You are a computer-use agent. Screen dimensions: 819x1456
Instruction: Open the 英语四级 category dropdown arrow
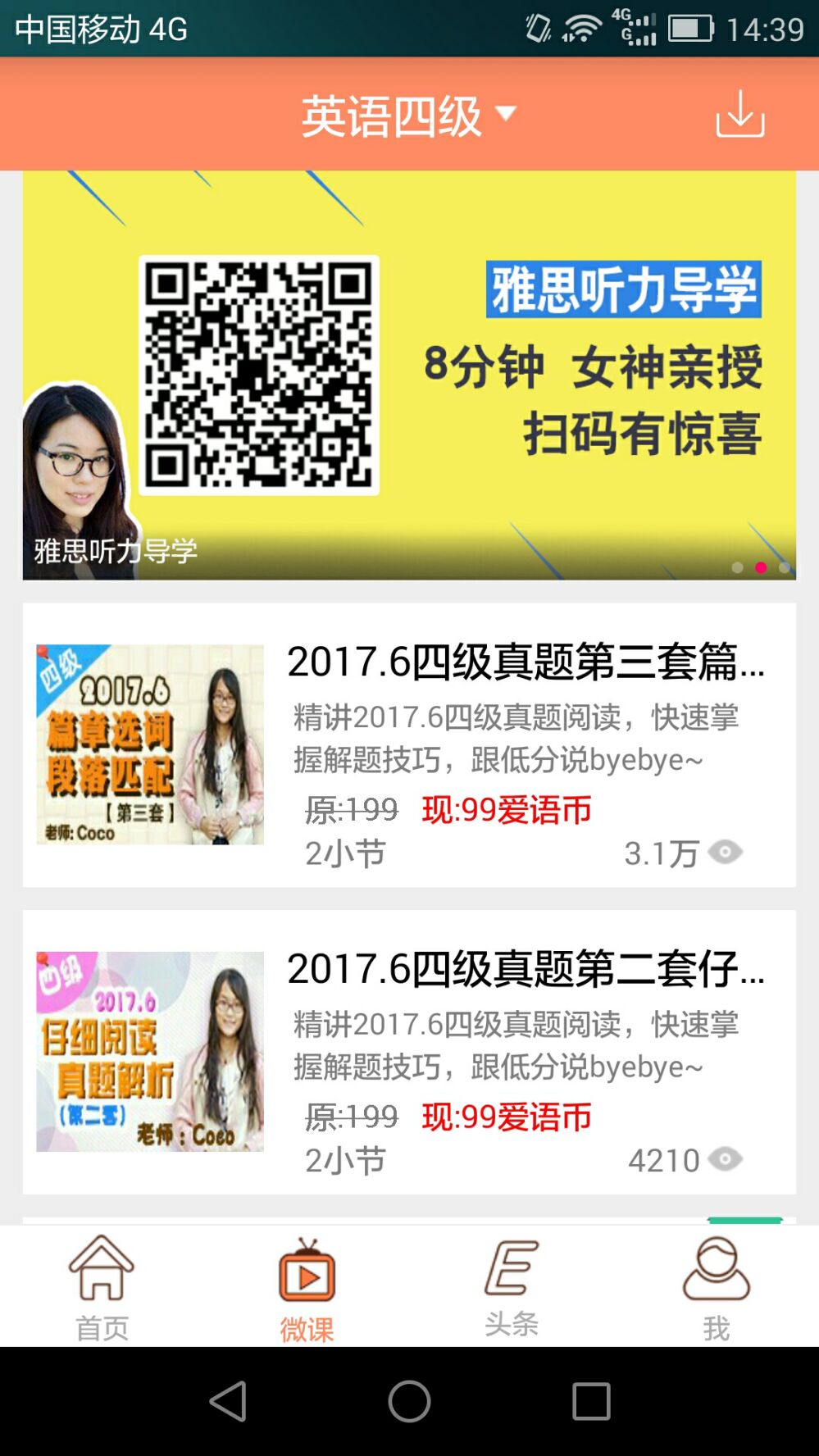coord(507,115)
